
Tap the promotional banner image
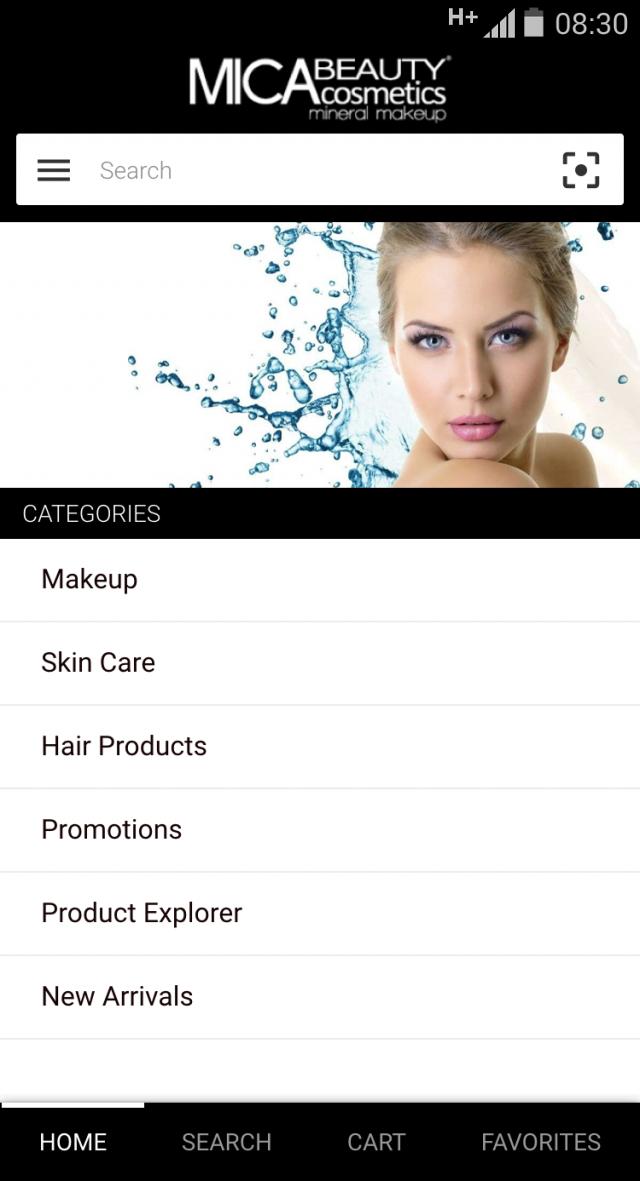click(x=320, y=355)
